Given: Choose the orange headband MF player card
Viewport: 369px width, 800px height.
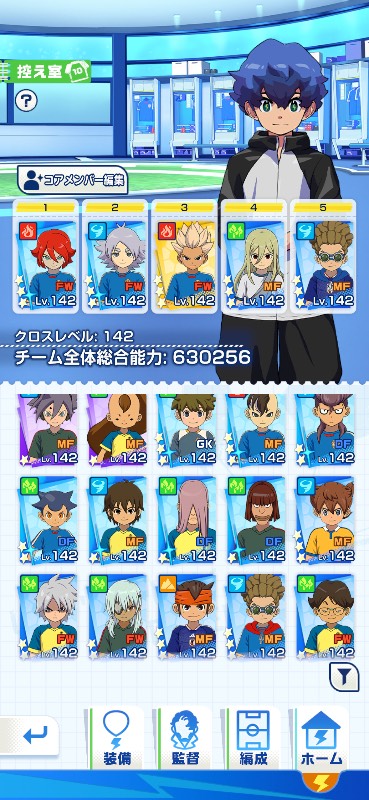Looking at the screenshot, I should coord(186,616).
